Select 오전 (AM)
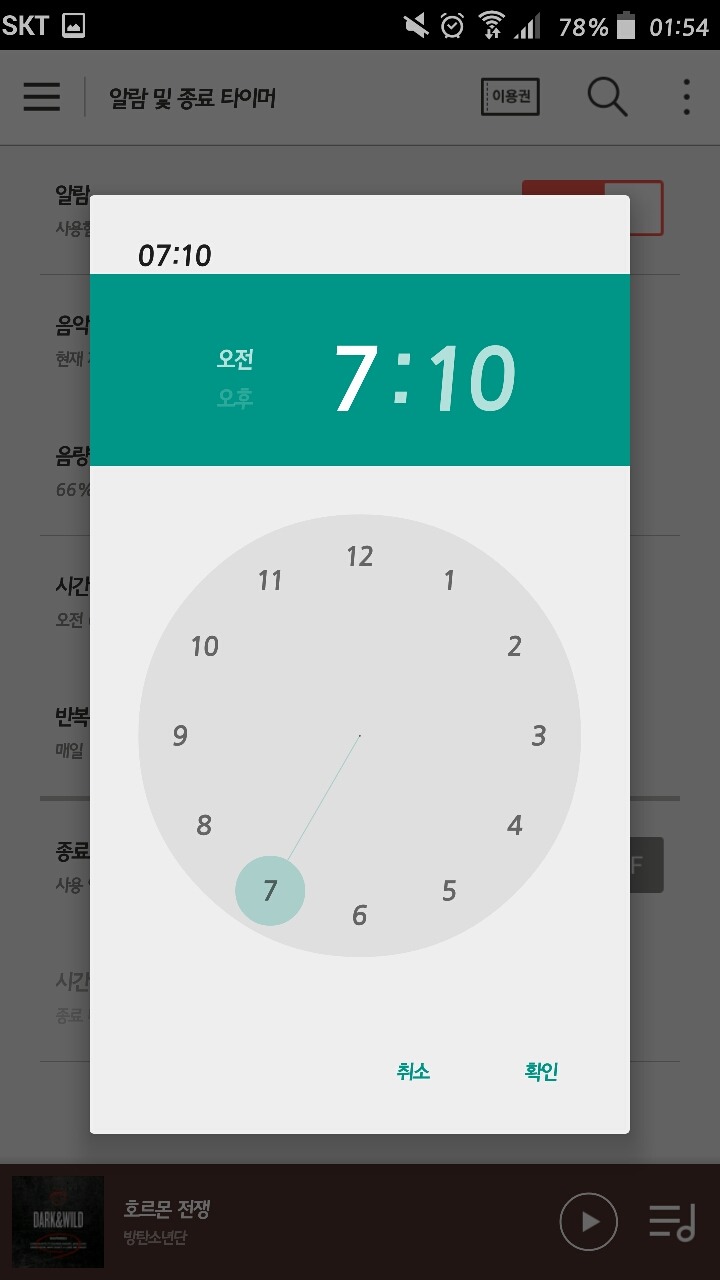Screen dimensions: 720x1280 pyautogui.click(x=235, y=359)
